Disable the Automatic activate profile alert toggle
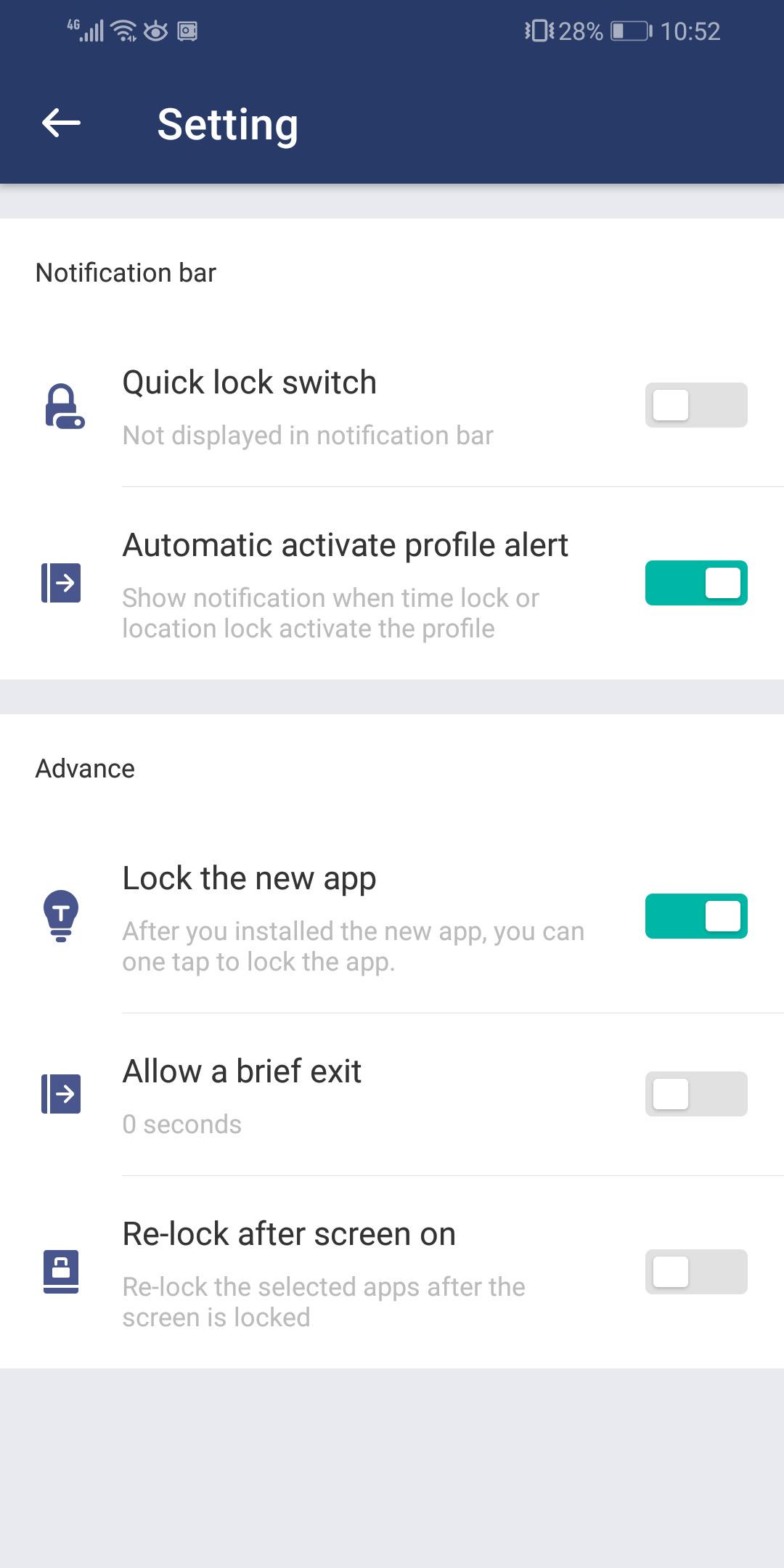784x1568 pixels. (x=695, y=583)
